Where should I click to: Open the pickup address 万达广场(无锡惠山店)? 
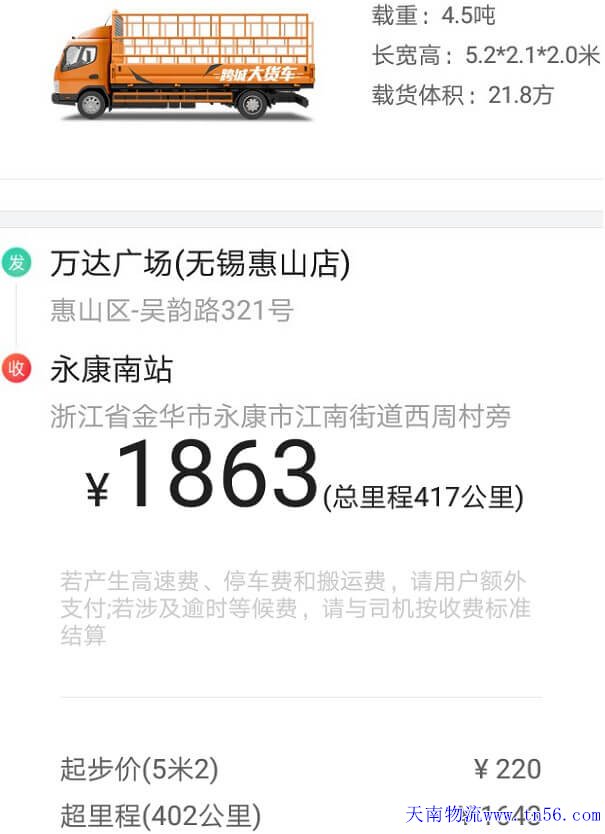point(200,265)
